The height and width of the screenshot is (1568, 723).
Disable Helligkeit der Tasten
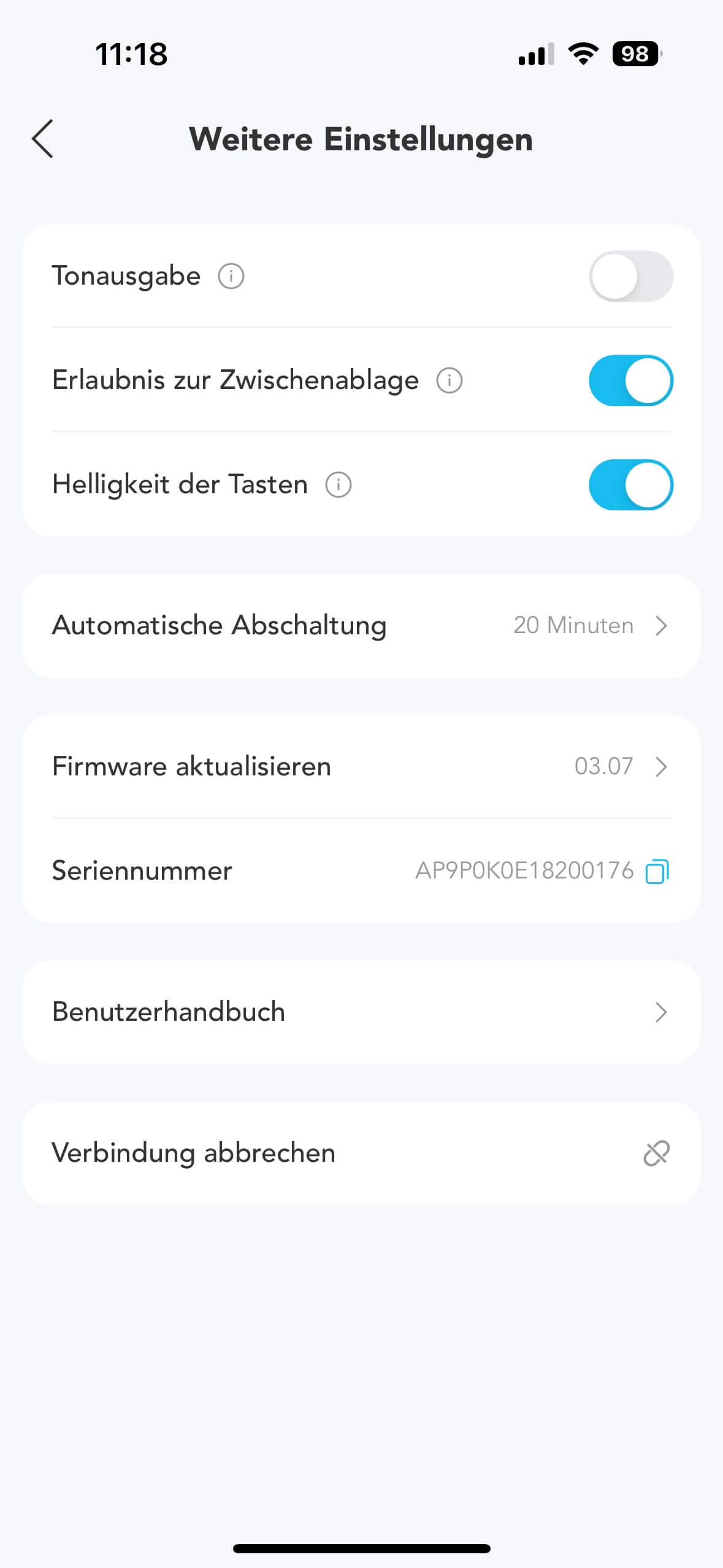(x=630, y=485)
